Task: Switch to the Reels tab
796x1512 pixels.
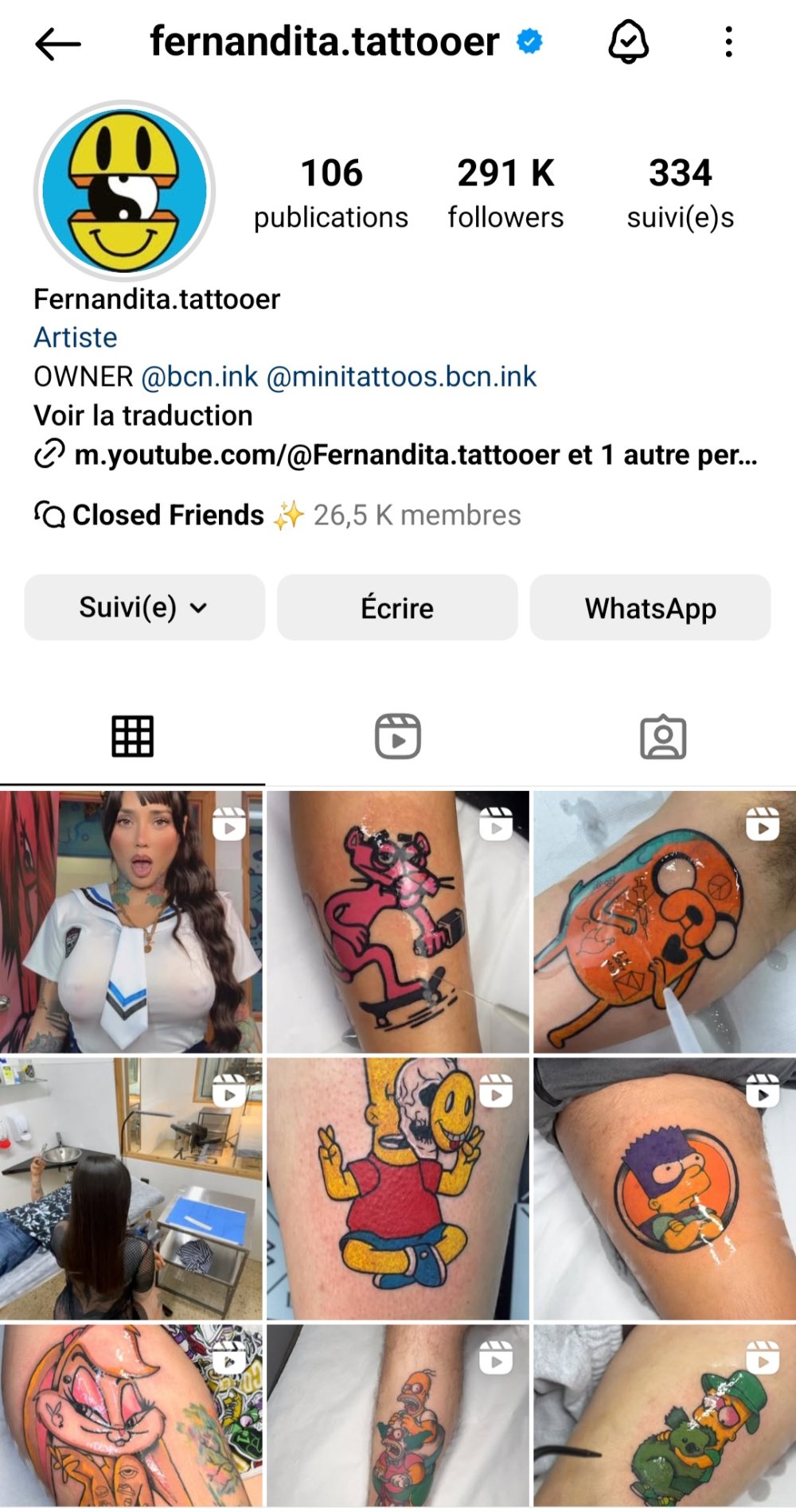Action: pos(397,736)
